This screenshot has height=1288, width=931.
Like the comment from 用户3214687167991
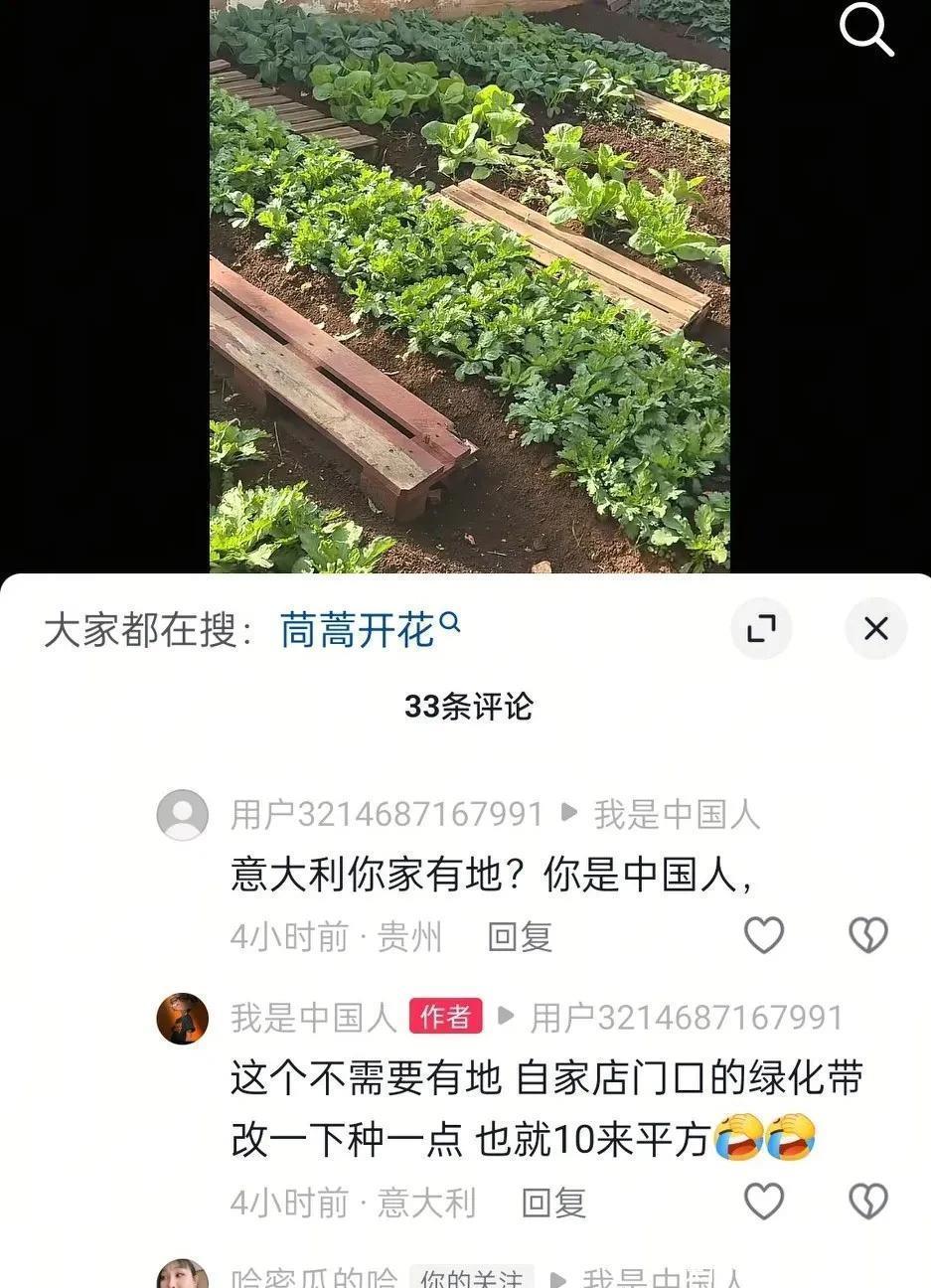(764, 935)
